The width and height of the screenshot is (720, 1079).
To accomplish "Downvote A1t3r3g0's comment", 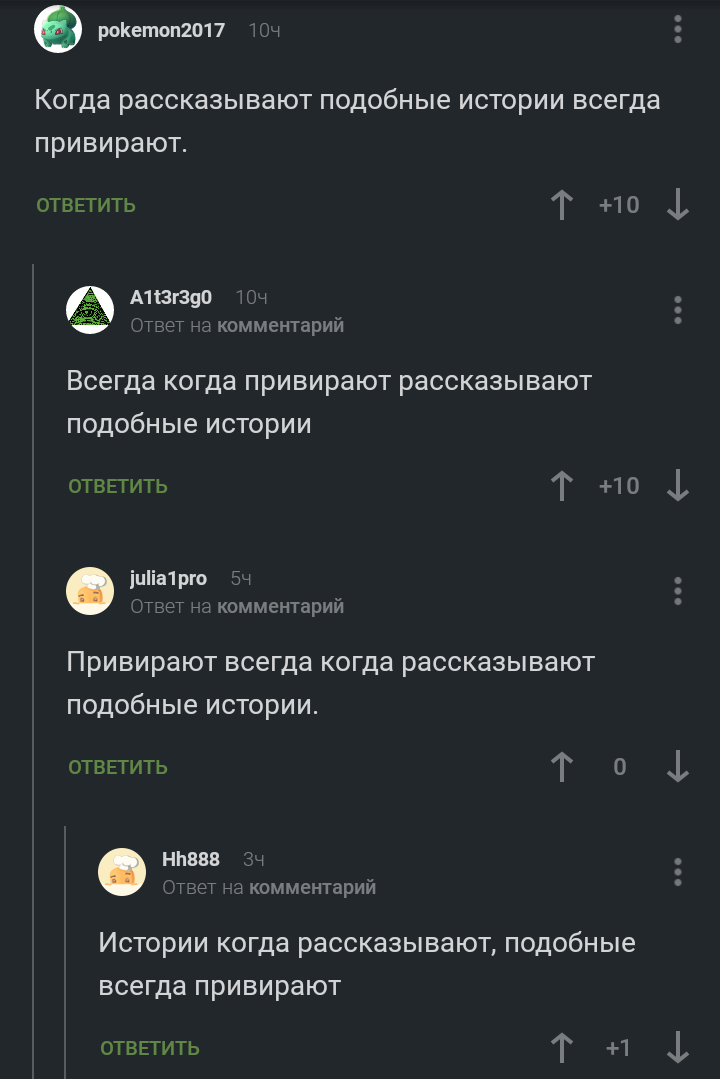I will [x=678, y=486].
